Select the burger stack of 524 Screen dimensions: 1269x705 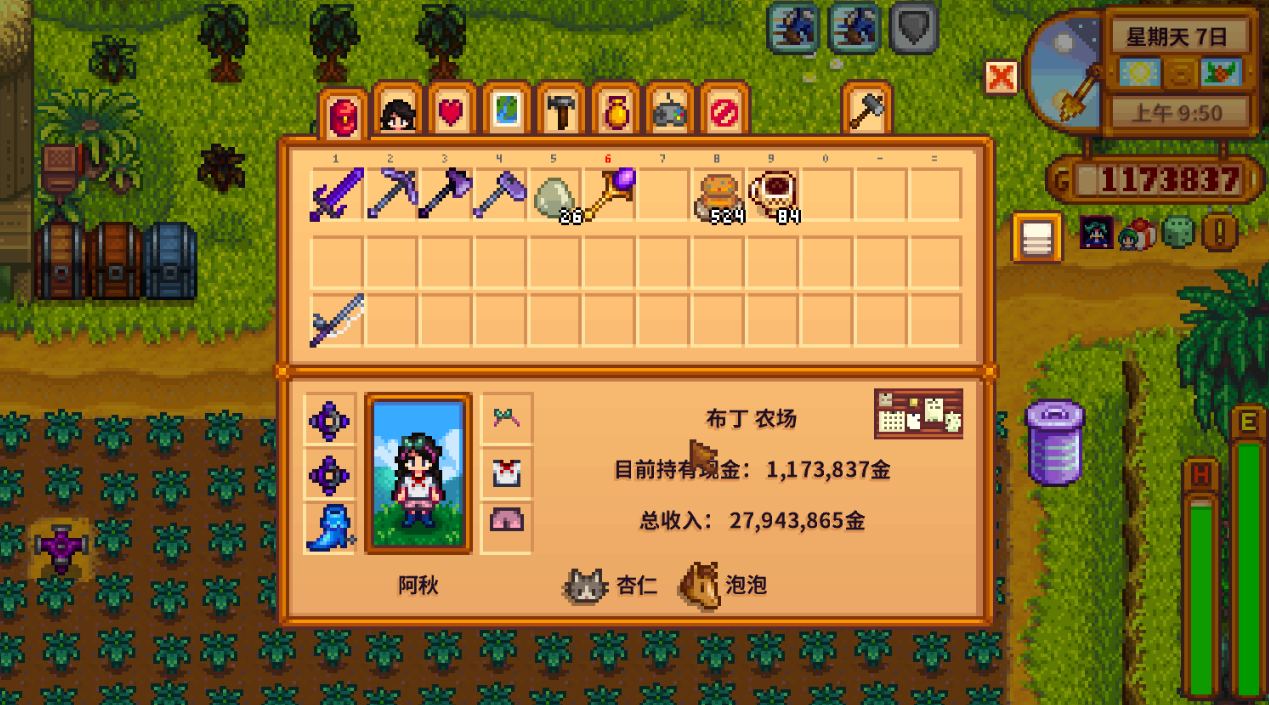[718, 194]
